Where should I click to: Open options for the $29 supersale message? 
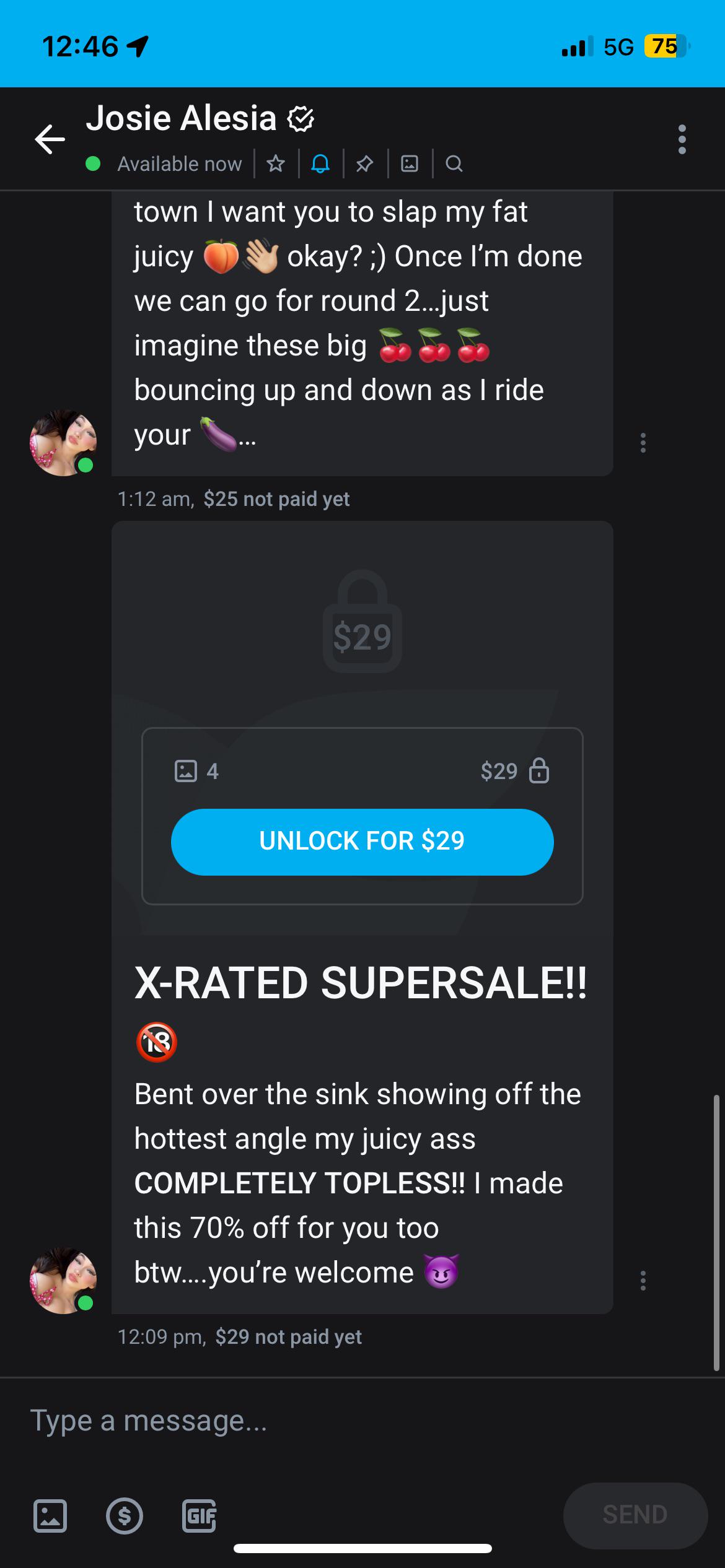click(x=643, y=1280)
